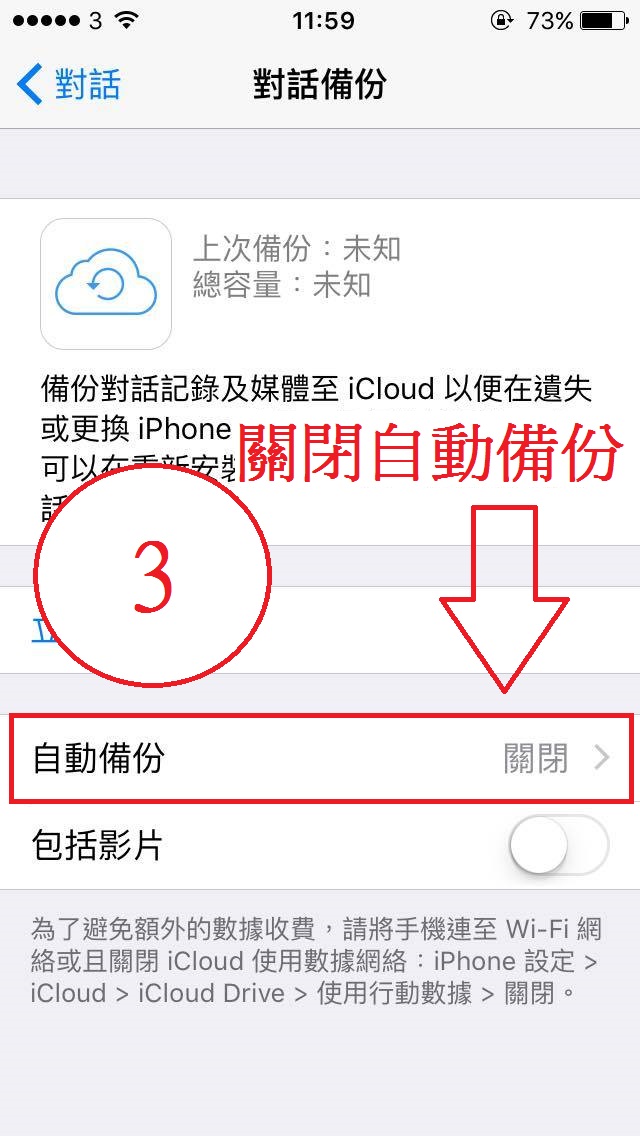Go back to 對話 settings
Image resolution: width=640 pixels, height=1136 pixels.
click(68, 84)
